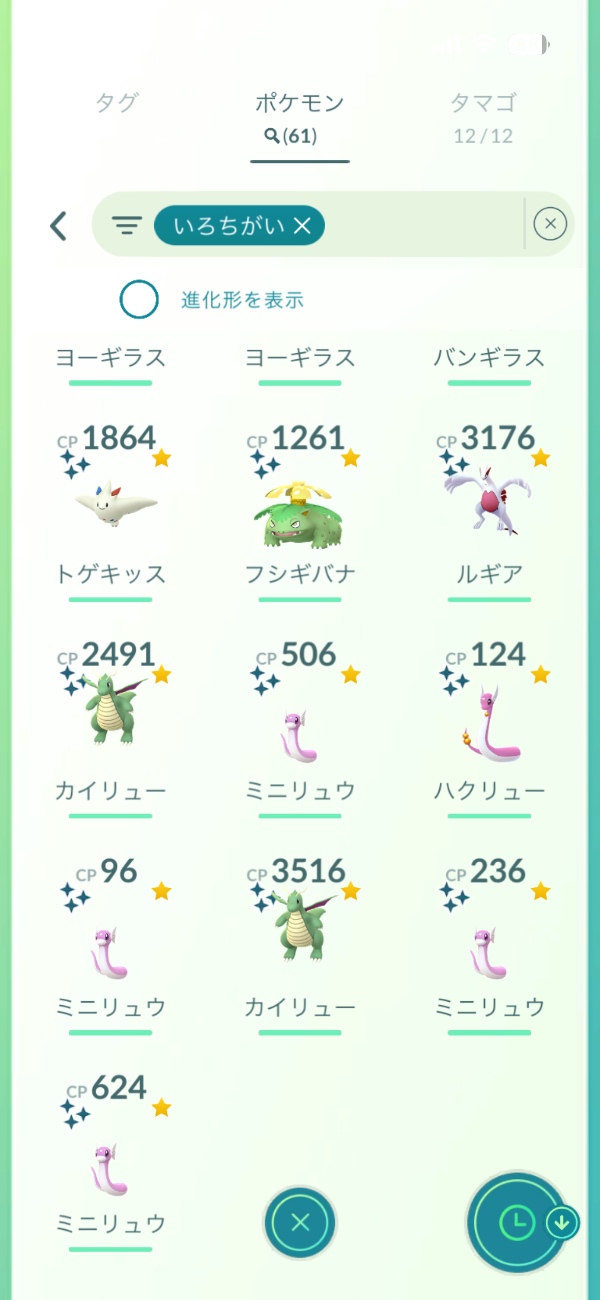Go back with the left arrow

pyautogui.click(x=59, y=226)
